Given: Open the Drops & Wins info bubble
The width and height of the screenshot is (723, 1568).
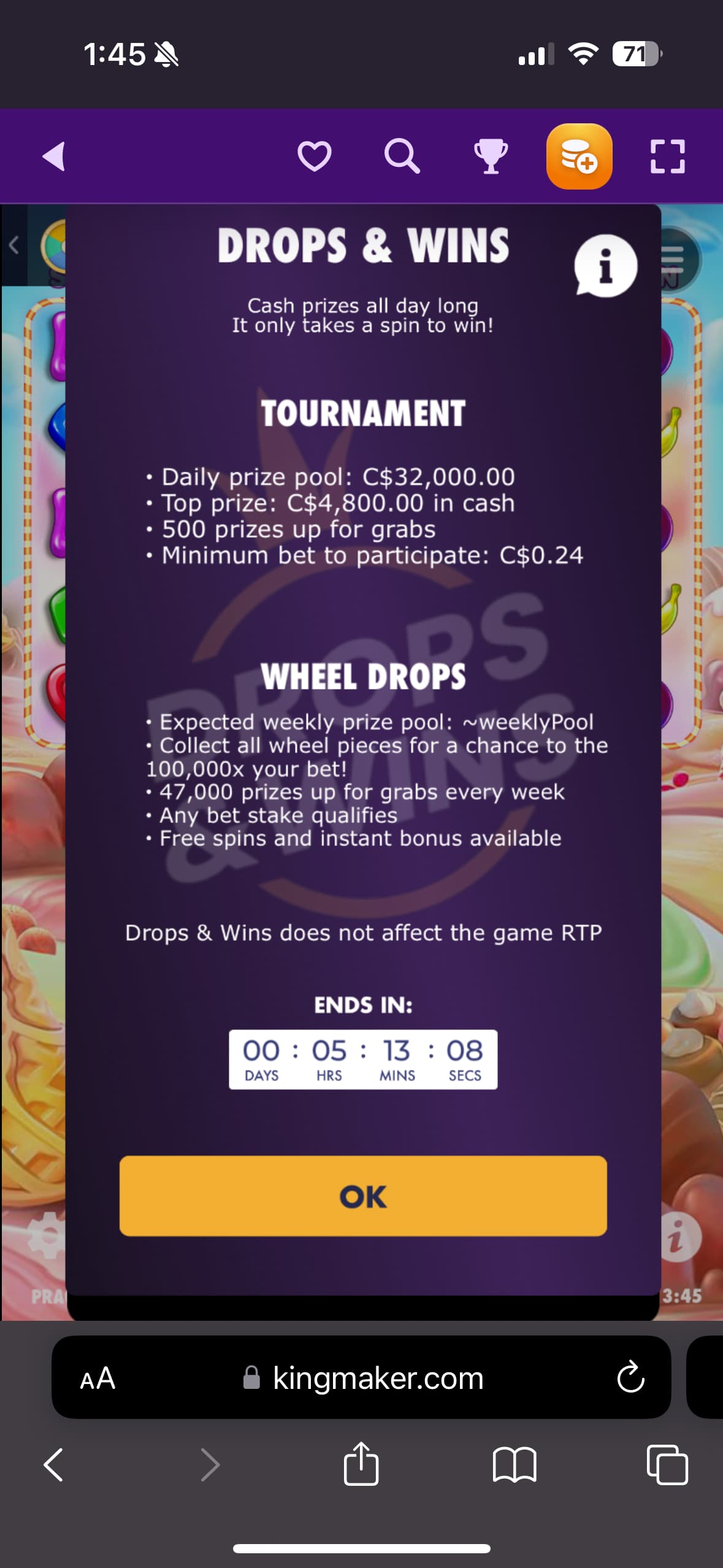Looking at the screenshot, I should point(605,266).
